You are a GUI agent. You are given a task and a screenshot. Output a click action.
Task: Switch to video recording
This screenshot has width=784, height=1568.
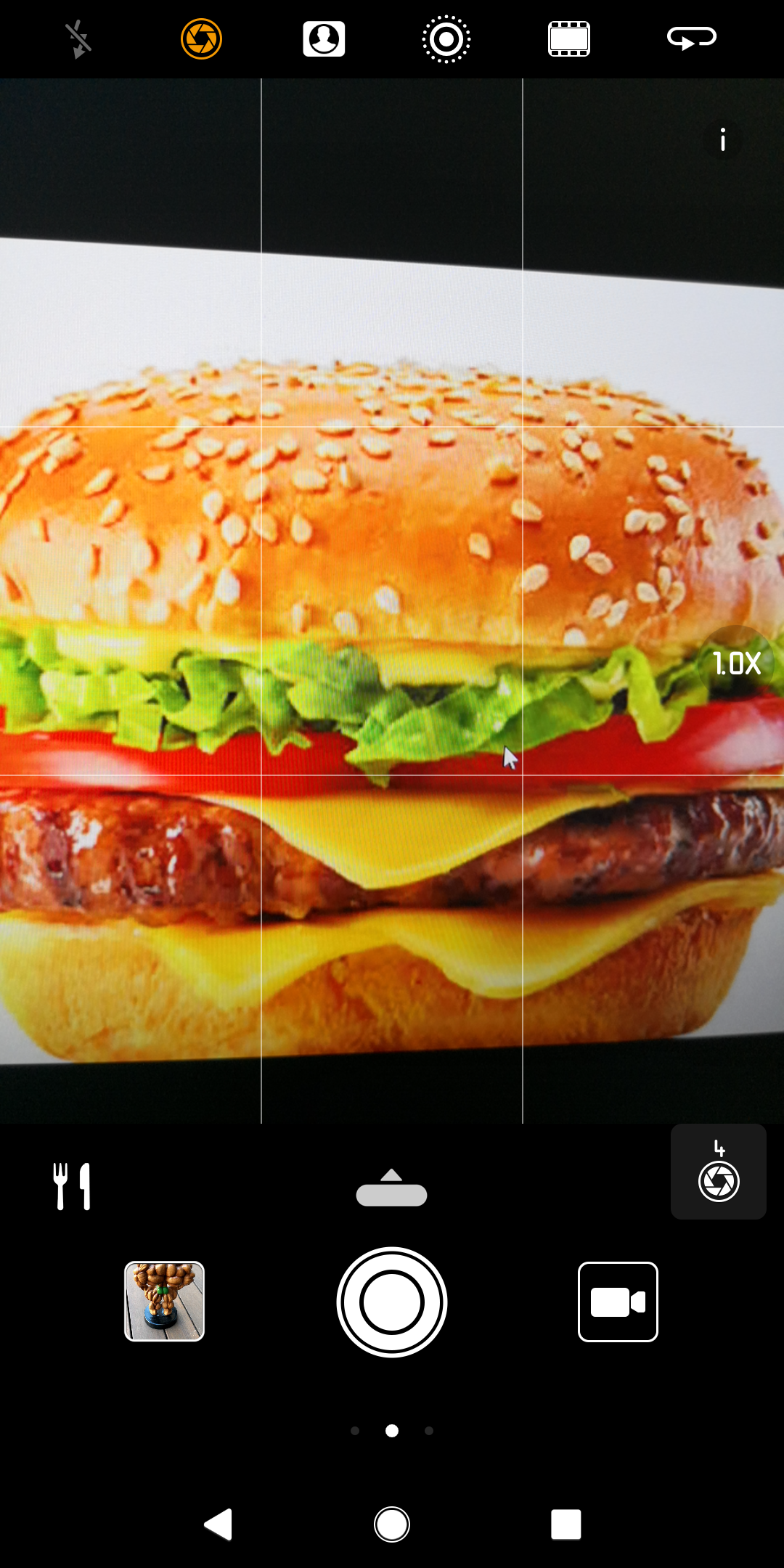click(618, 1302)
